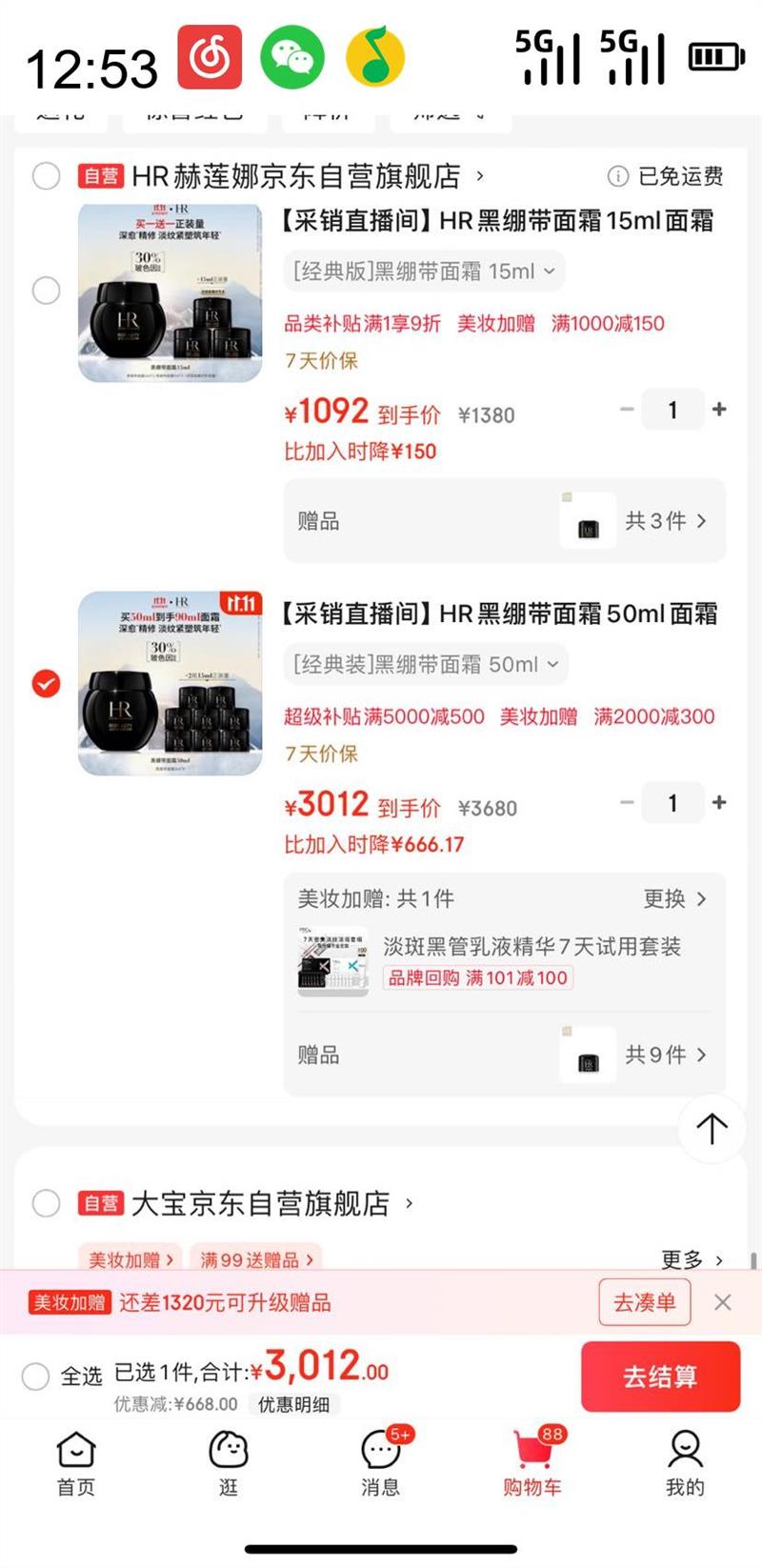
Task: Increase quantity of the 50ml 面霜
Action: 719,802
